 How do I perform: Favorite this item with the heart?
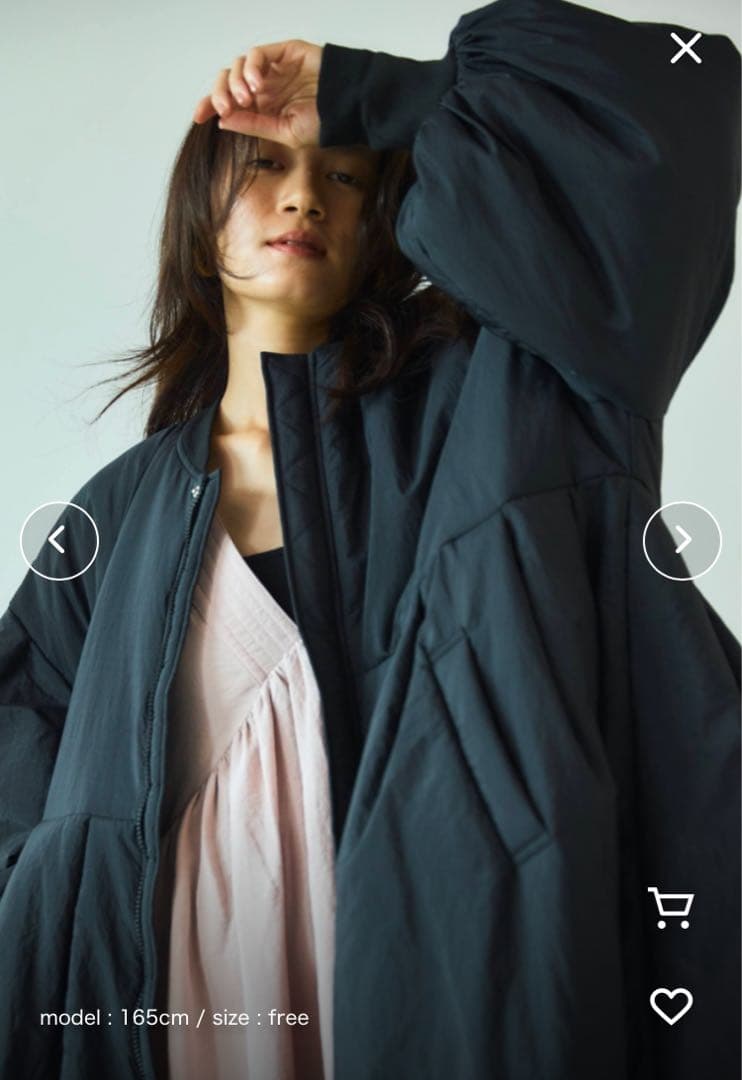pyautogui.click(x=671, y=1005)
